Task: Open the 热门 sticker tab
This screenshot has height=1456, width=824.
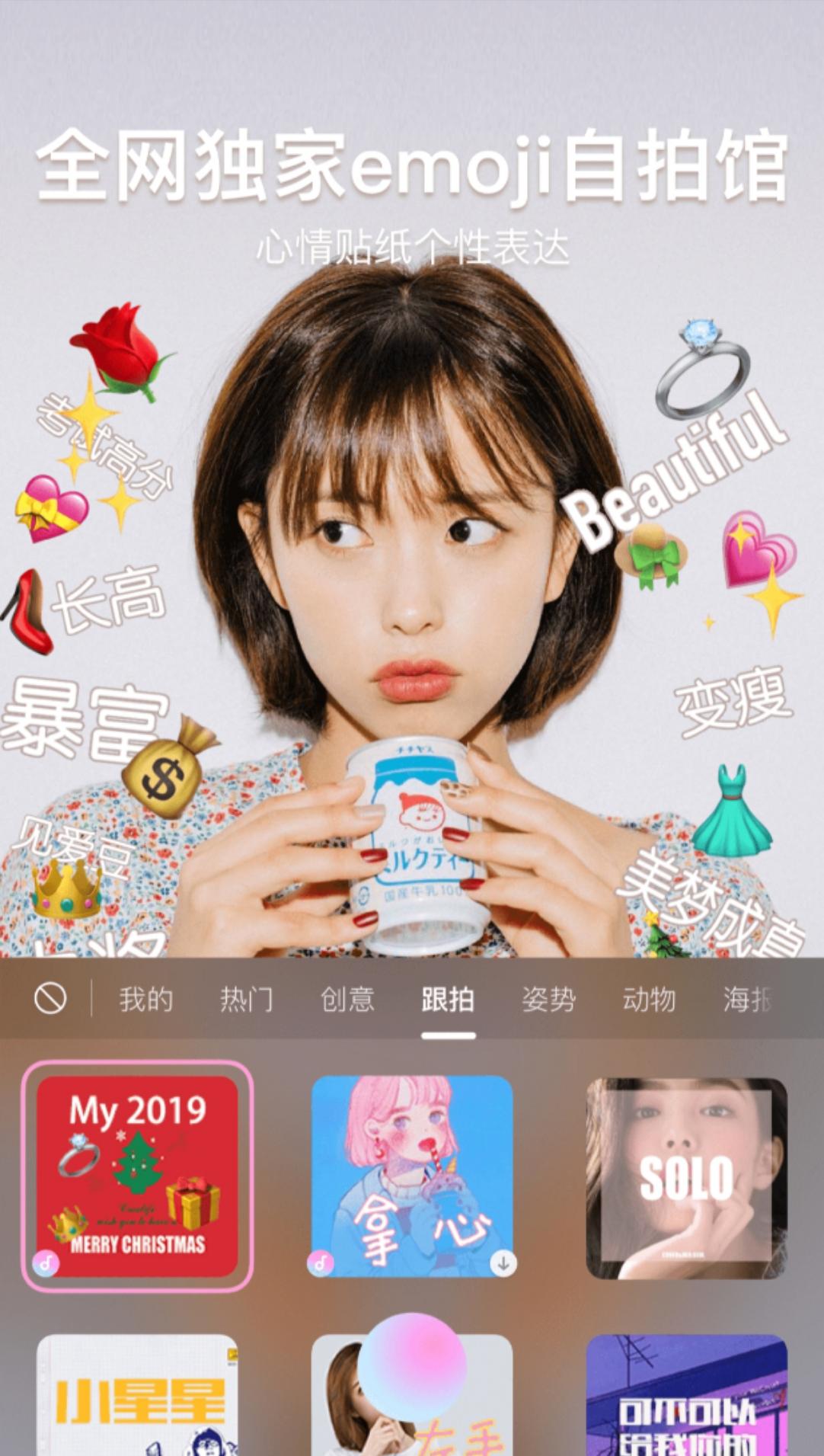Action: pos(247,999)
